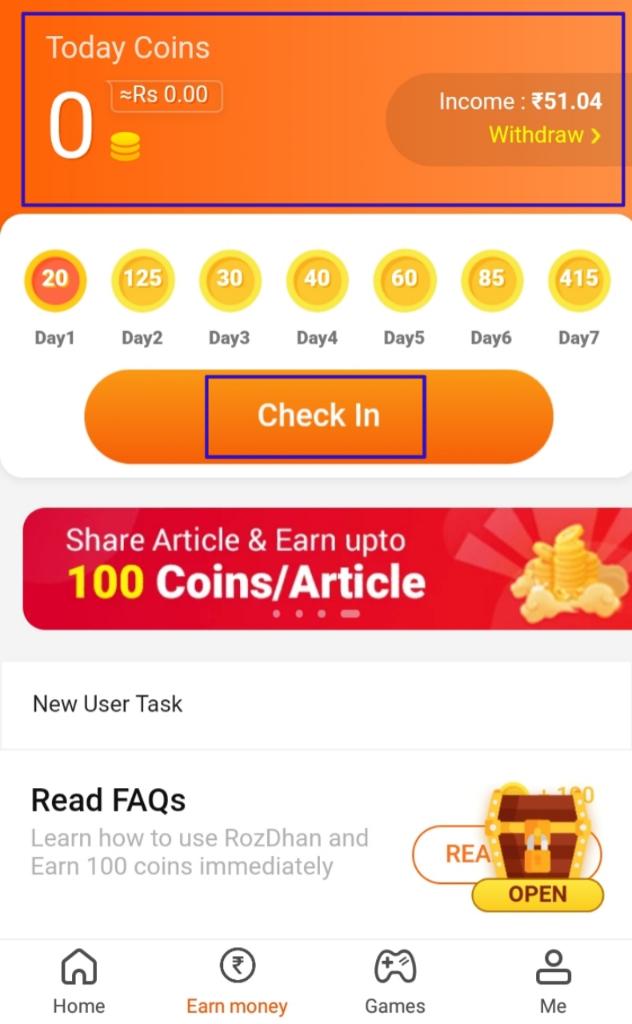Image resolution: width=632 pixels, height=1024 pixels.
Task: Switch to the Home tab
Action: 79,981
